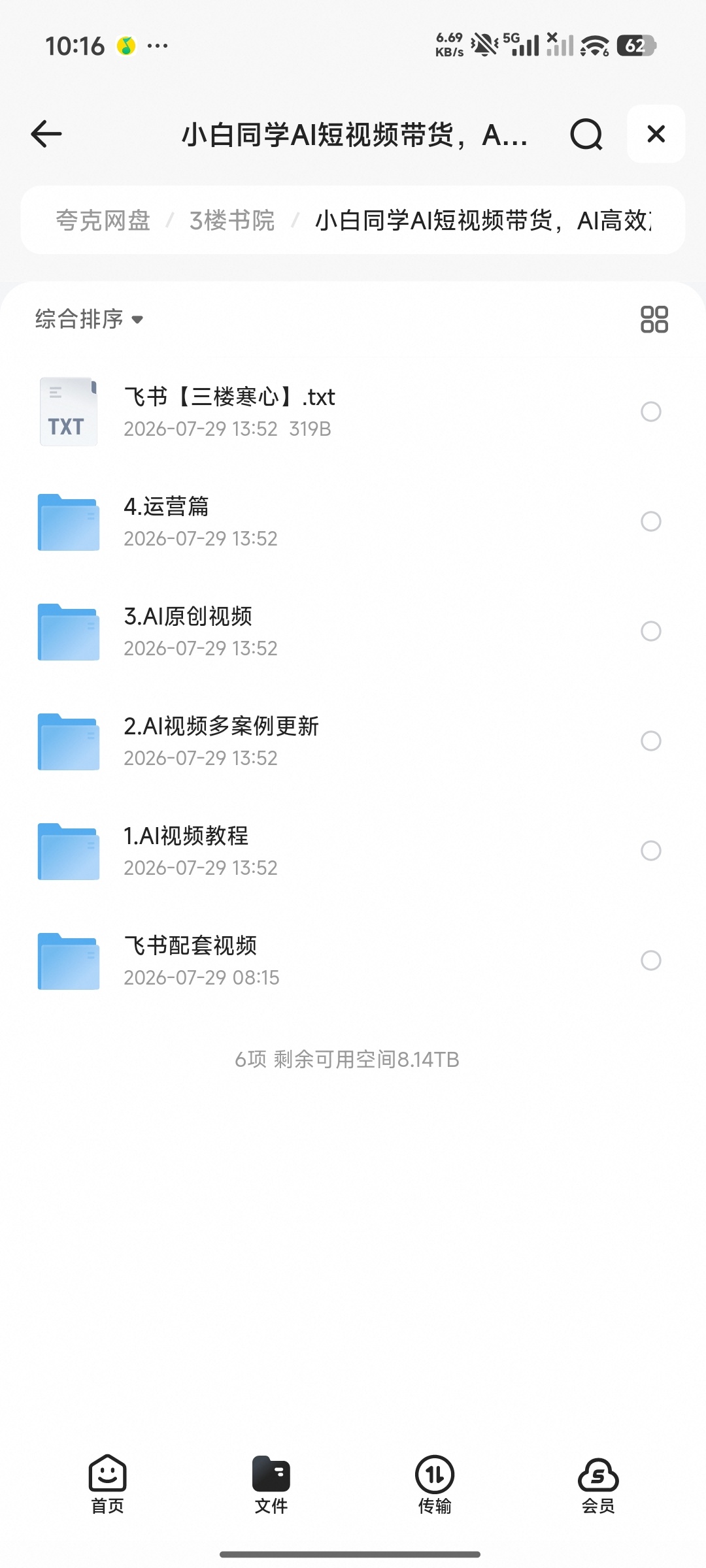
Task: Open search in this folder
Action: (x=586, y=134)
